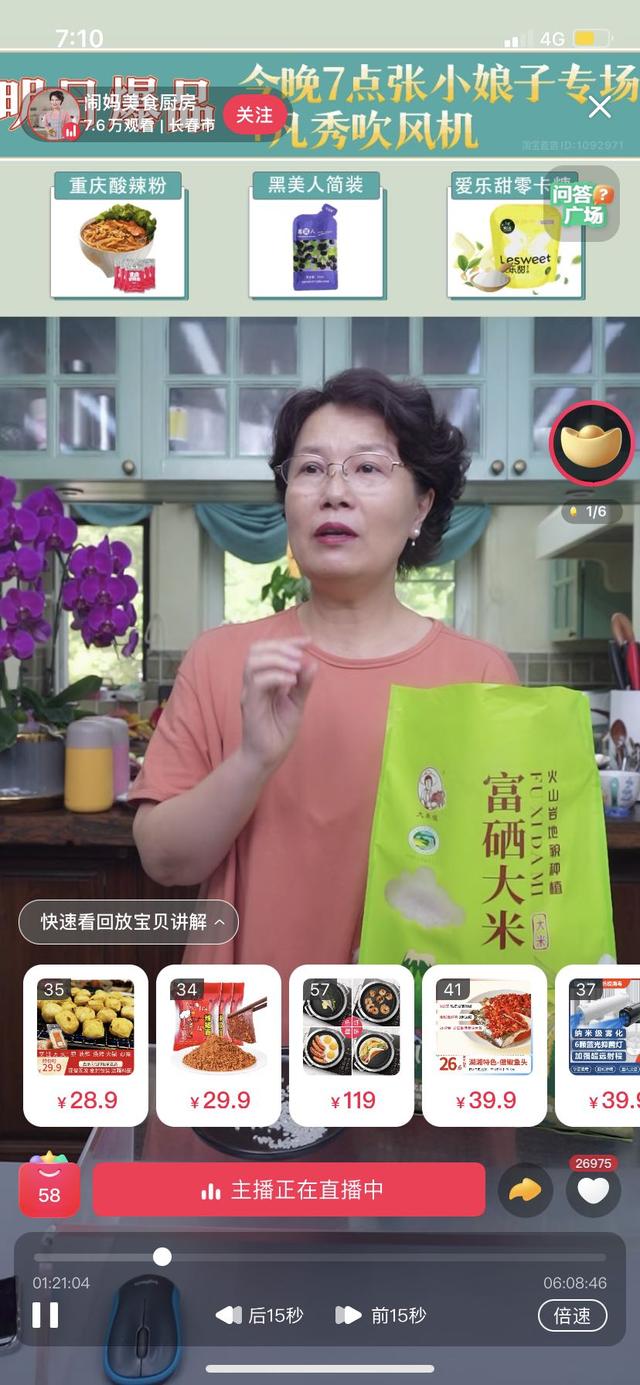
Task: Pause the replay playback
Action: click(x=45, y=1315)
